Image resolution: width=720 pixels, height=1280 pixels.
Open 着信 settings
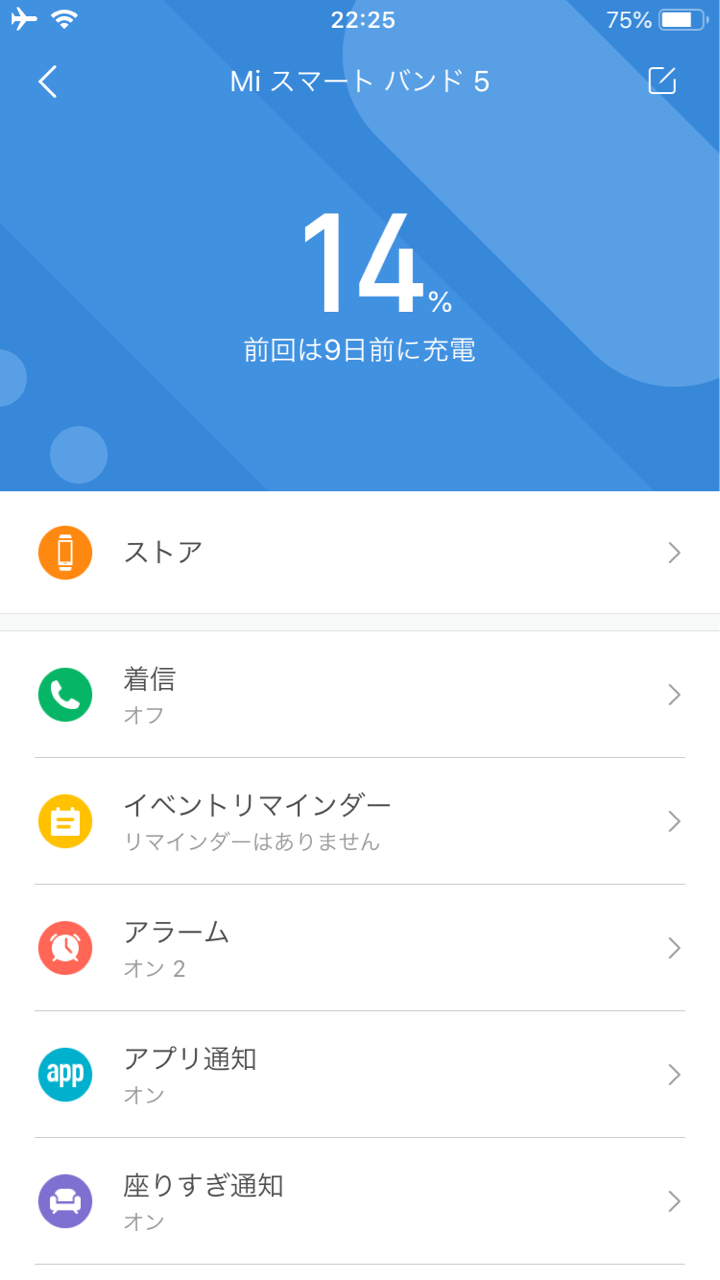[360, 695]
